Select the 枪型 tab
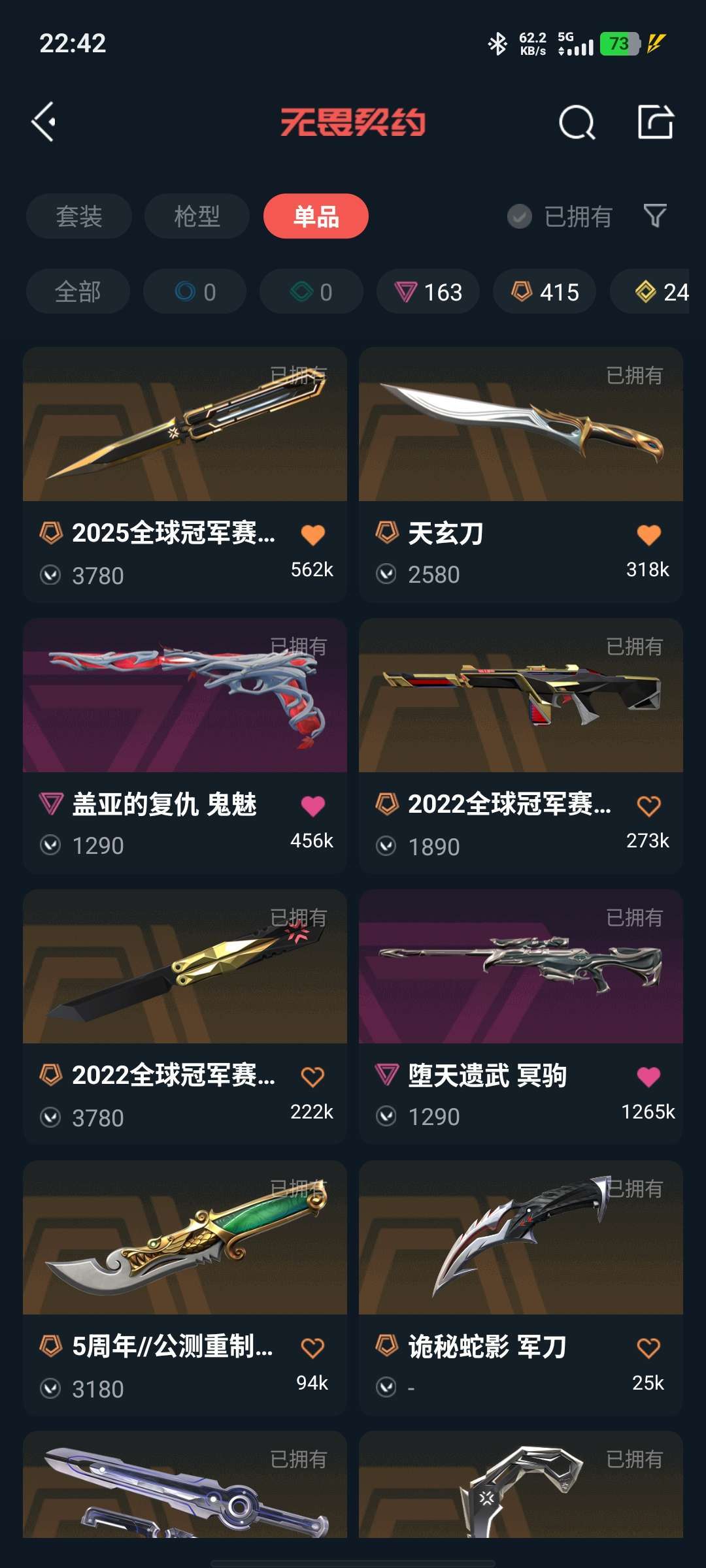The image size is (706, 1568). (x=197, y=216)
